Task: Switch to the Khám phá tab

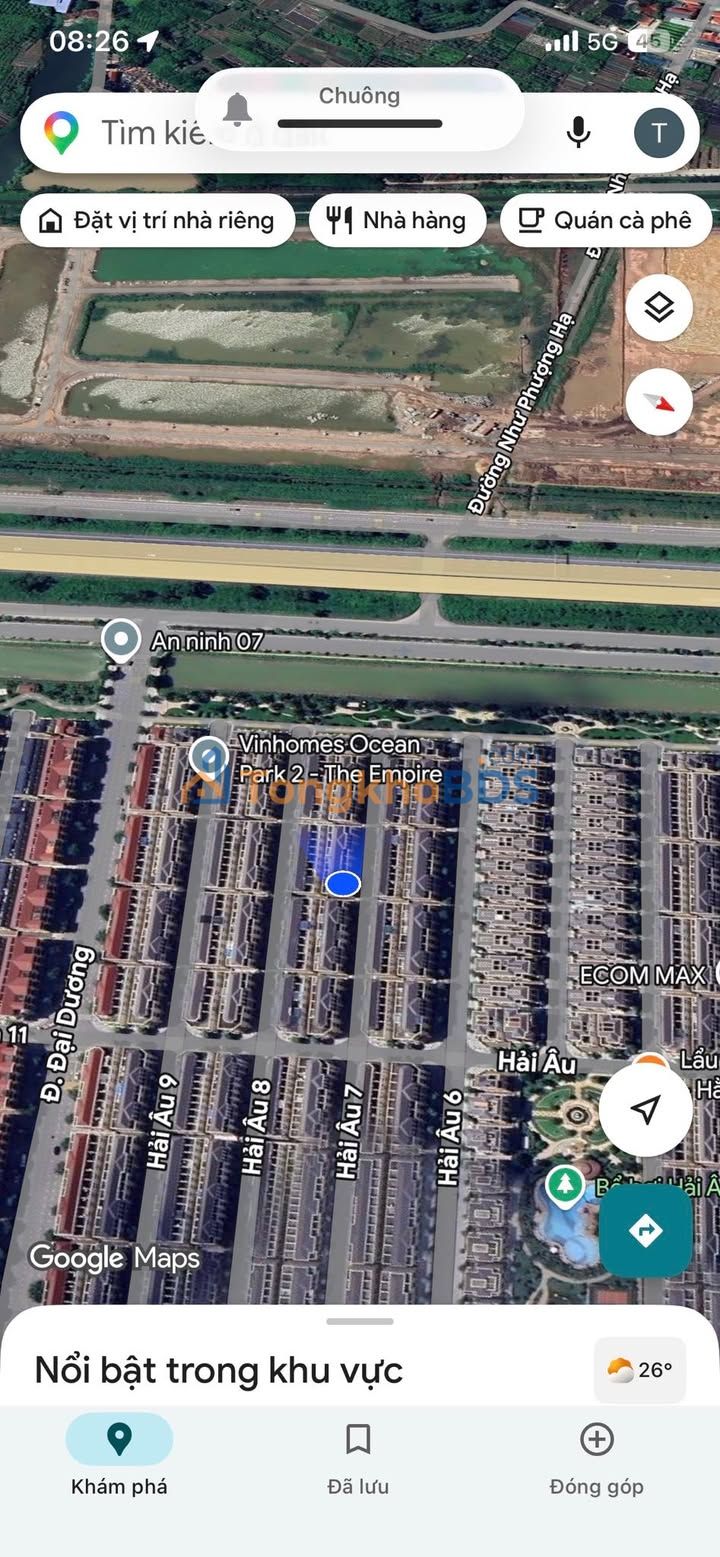Action: pos(119,1455)
